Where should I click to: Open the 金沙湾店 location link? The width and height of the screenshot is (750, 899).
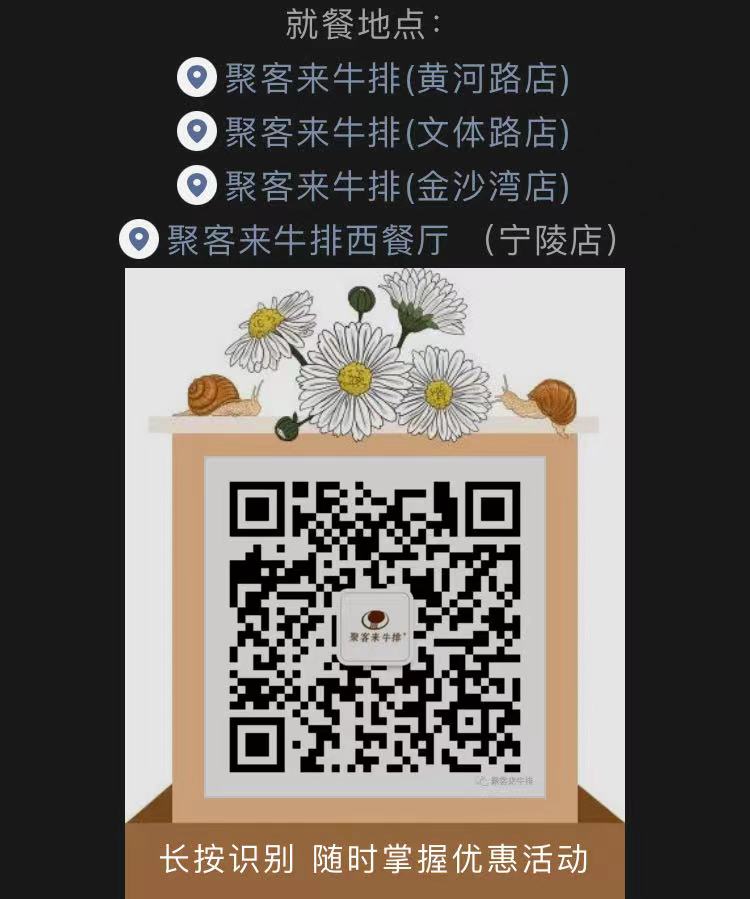coord(396,186)
